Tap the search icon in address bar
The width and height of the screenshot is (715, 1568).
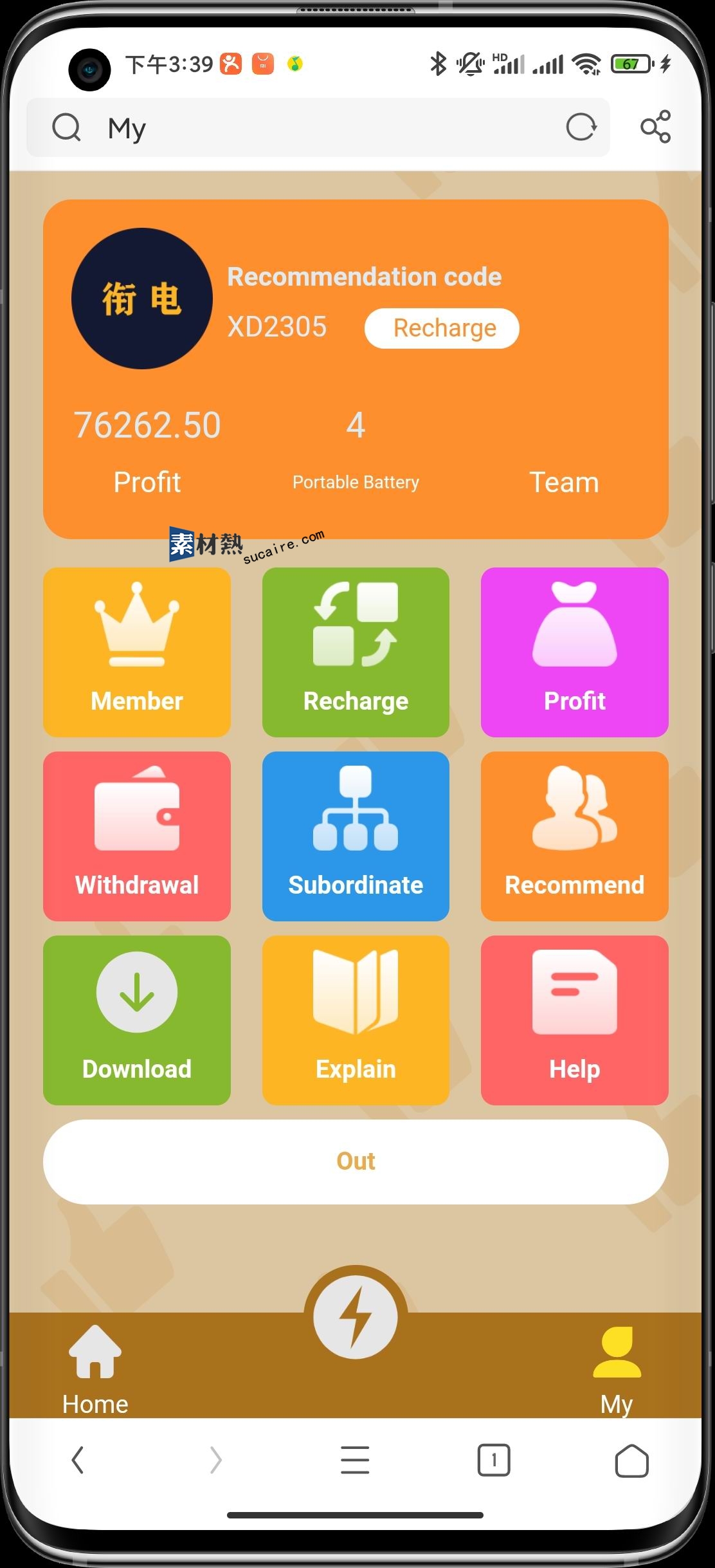[66, 127]
